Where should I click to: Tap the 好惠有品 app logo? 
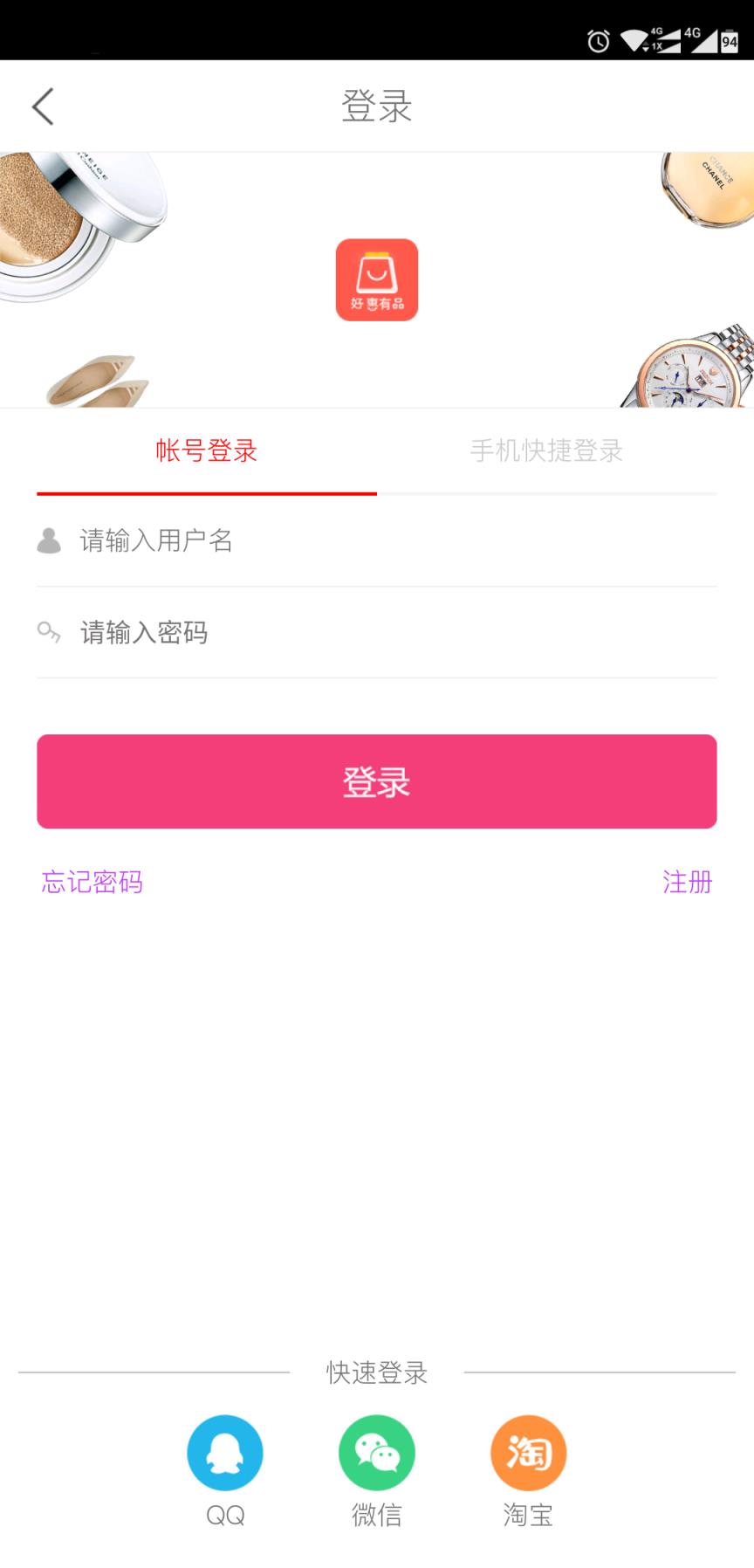point(377,279)
